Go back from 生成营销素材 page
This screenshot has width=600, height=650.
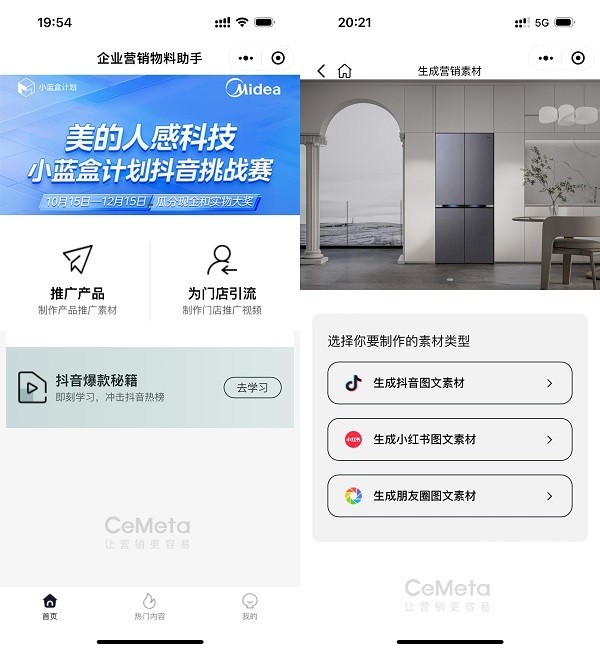click(321, 71)
